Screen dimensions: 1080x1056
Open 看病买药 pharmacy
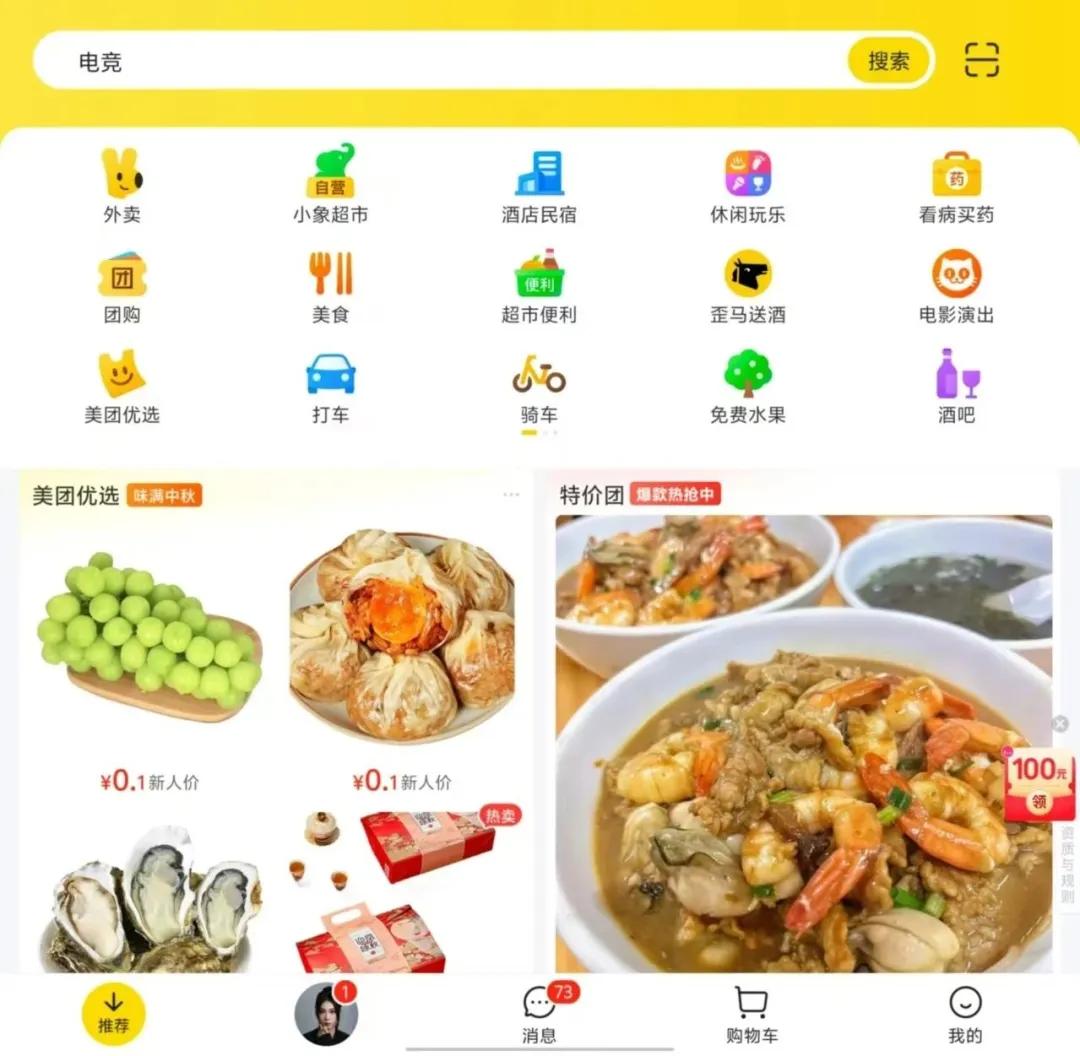click(x=956, y=186)
